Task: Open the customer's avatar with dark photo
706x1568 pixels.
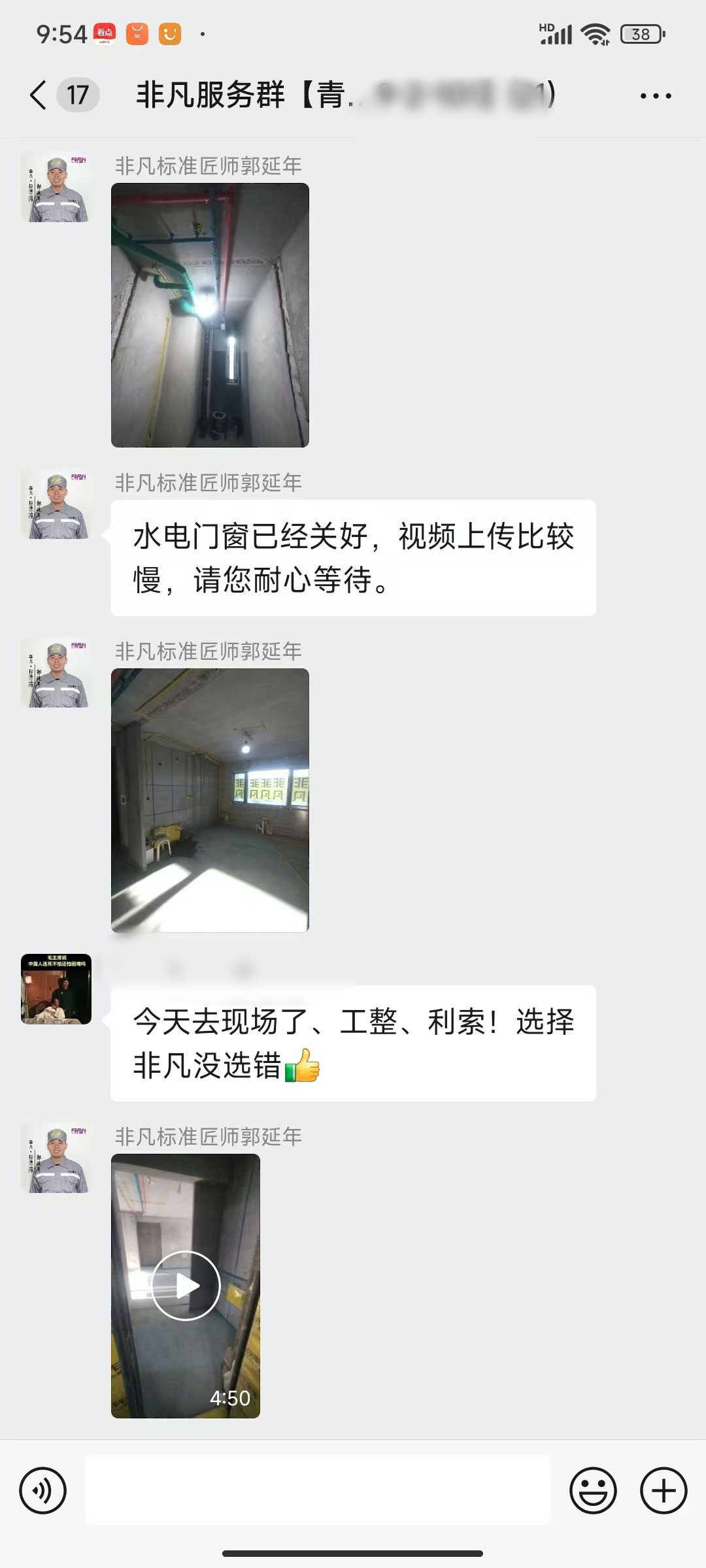Action: coord(56,988)
